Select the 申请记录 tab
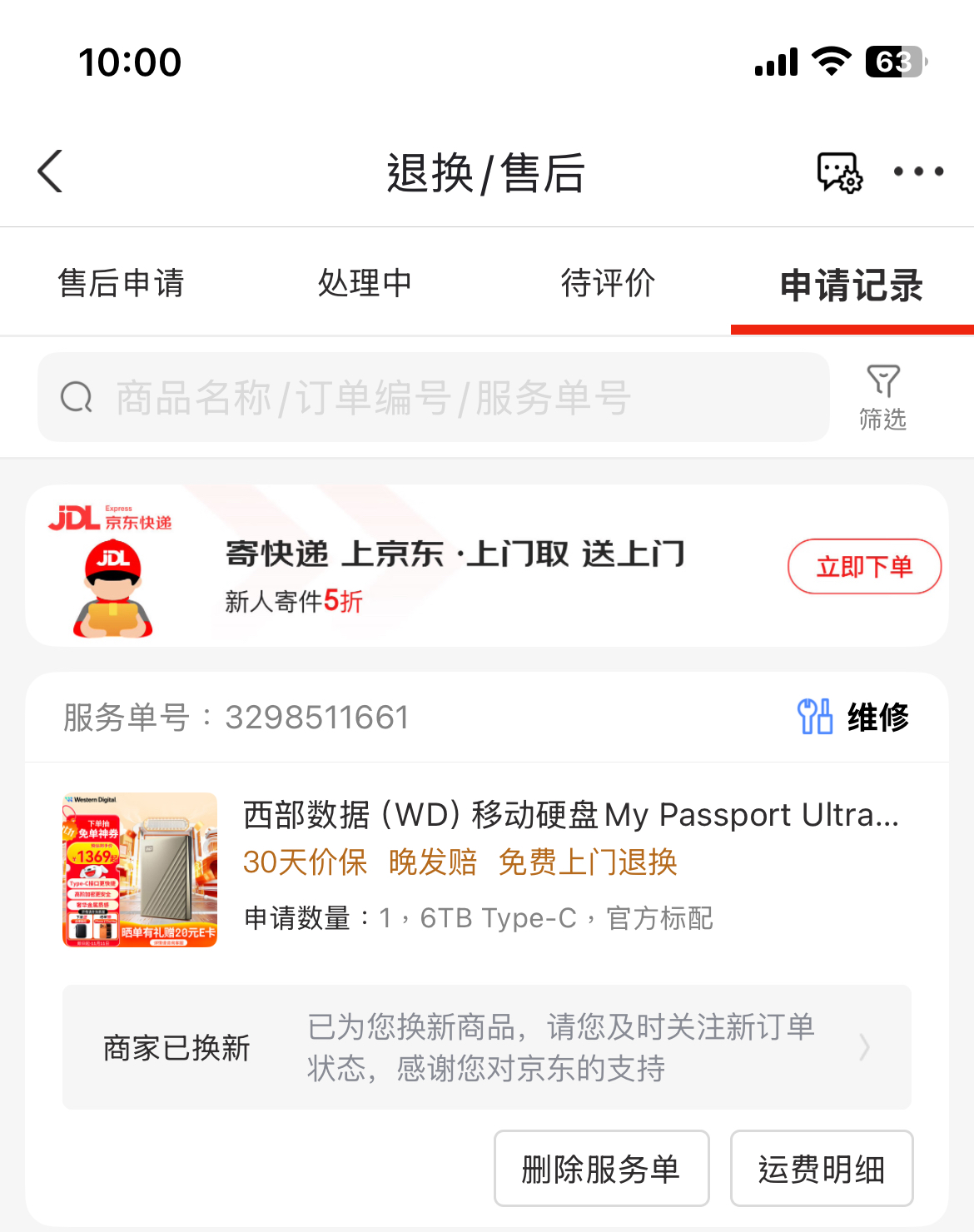Image resolution: width=974 pixels, height=1232 pixels. 852,285
